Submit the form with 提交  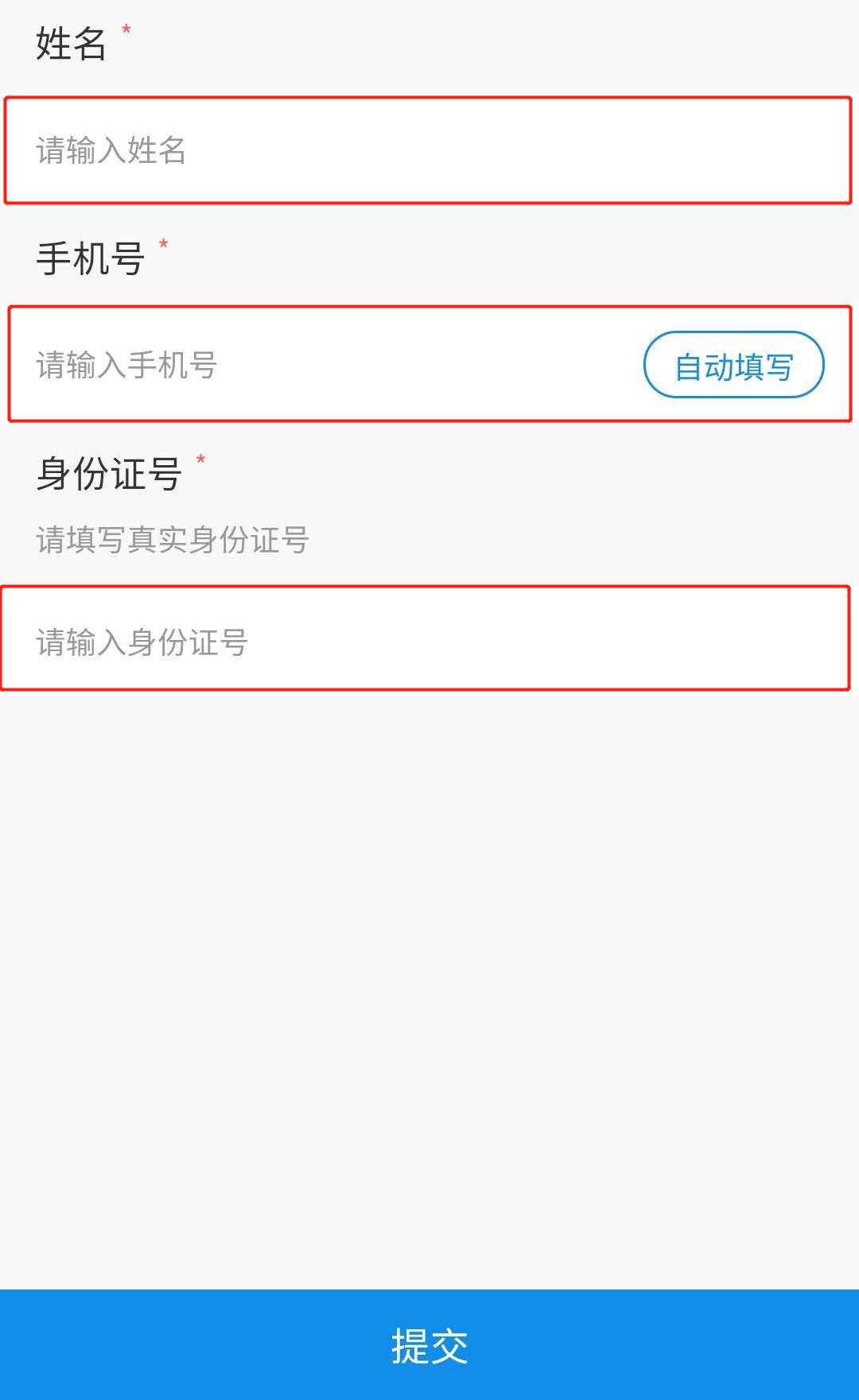(x=429, y=1344)
